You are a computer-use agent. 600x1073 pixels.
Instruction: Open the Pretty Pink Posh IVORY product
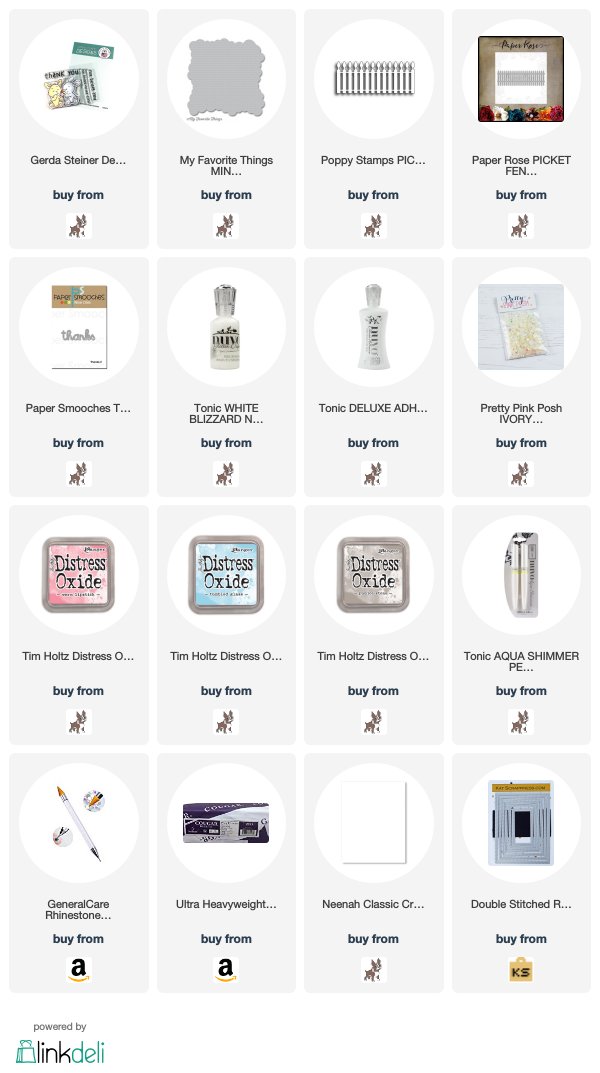pos(521,327)
